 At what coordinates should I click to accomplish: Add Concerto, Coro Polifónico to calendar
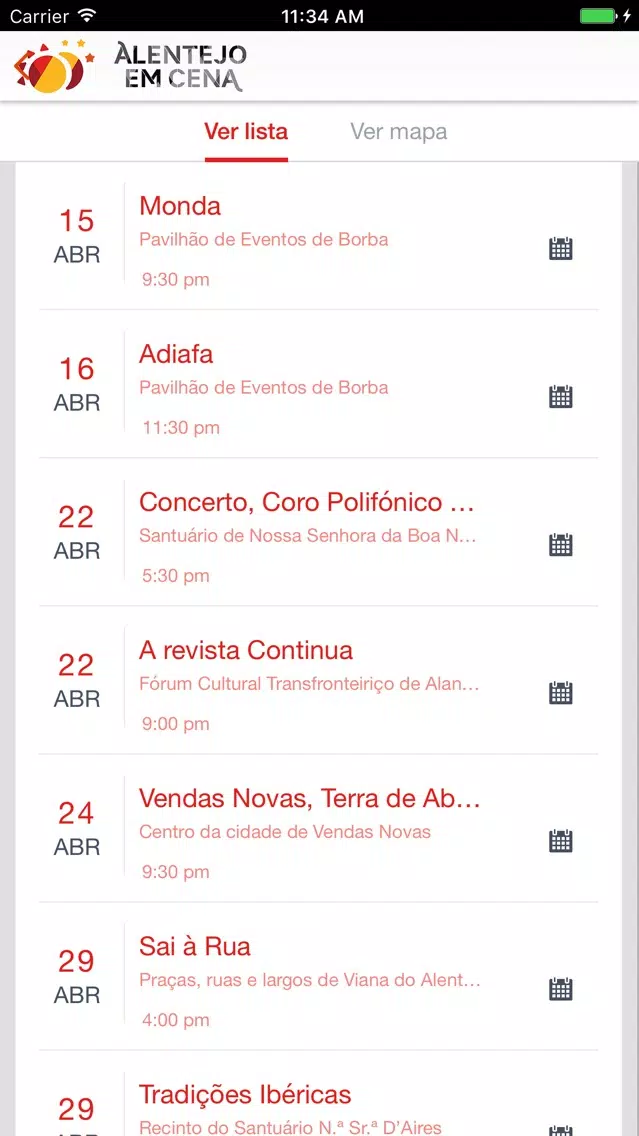(561, 544)
